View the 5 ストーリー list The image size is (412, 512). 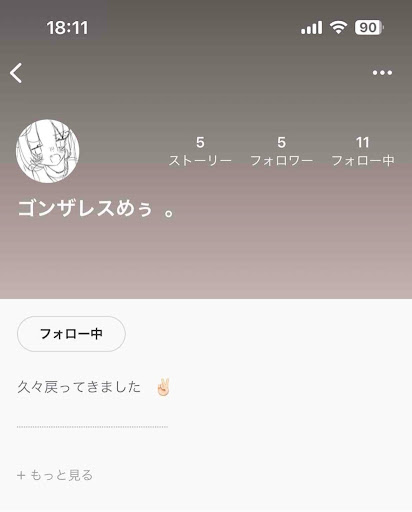pyautogui.click(x=200, y=151)
